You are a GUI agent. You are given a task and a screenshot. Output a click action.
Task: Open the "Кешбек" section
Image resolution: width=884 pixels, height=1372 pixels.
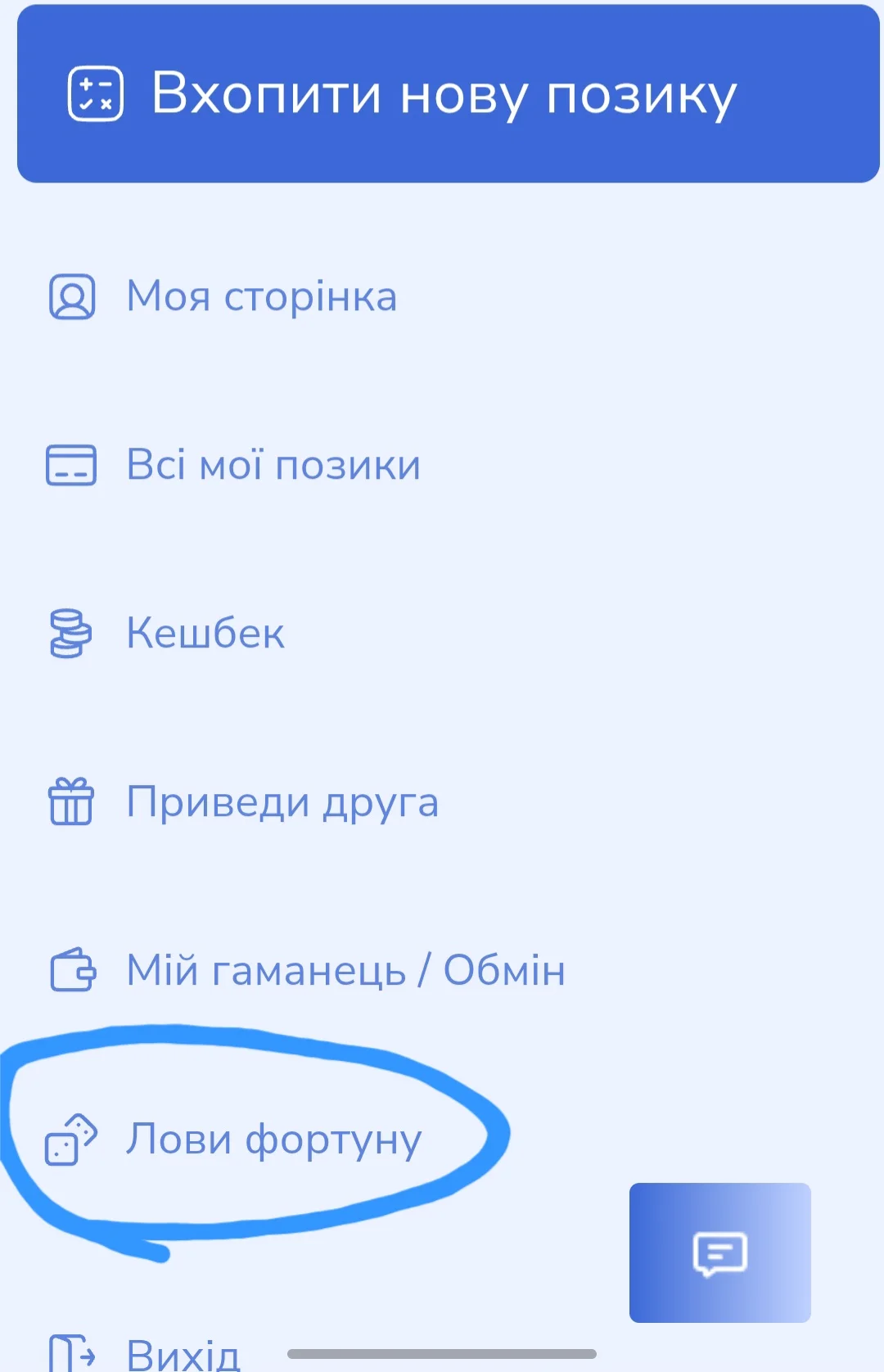point(205,634)
